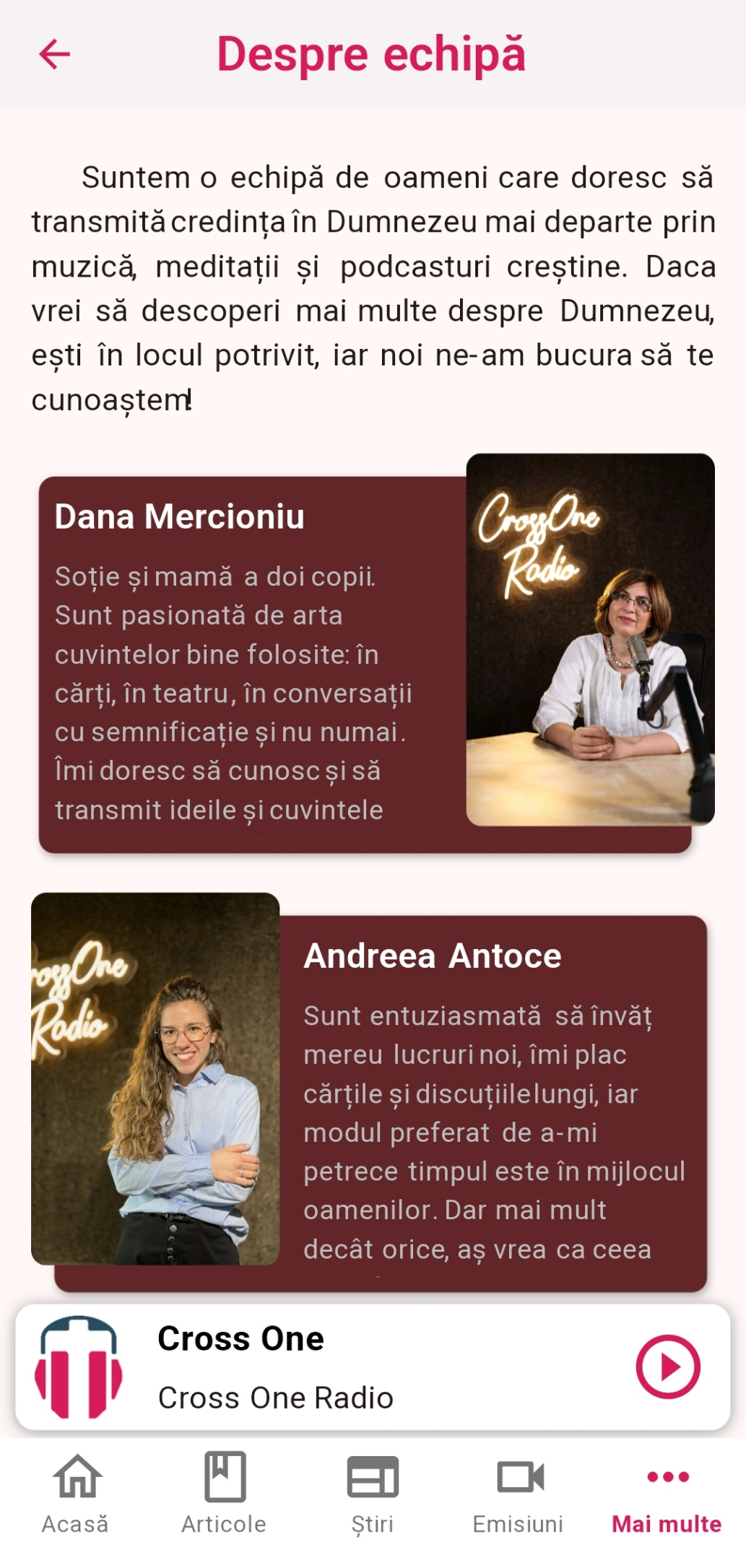Viewport: 746px width, 1568px height.
Task: Open the Articole tab
Action: tap(224, 1492)
